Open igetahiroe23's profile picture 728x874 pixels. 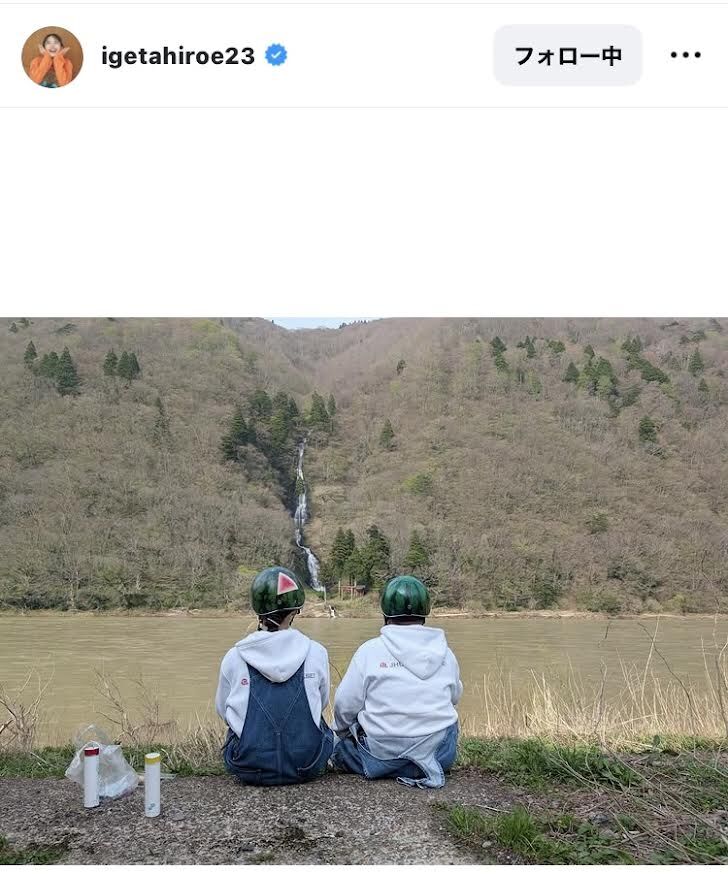52,56
